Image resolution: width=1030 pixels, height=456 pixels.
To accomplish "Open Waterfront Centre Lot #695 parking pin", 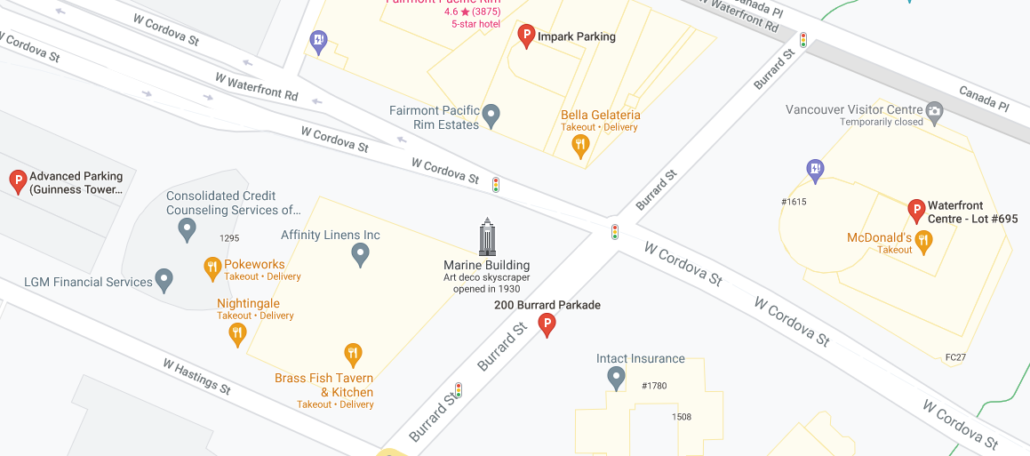I will click(x=915, y=210).
